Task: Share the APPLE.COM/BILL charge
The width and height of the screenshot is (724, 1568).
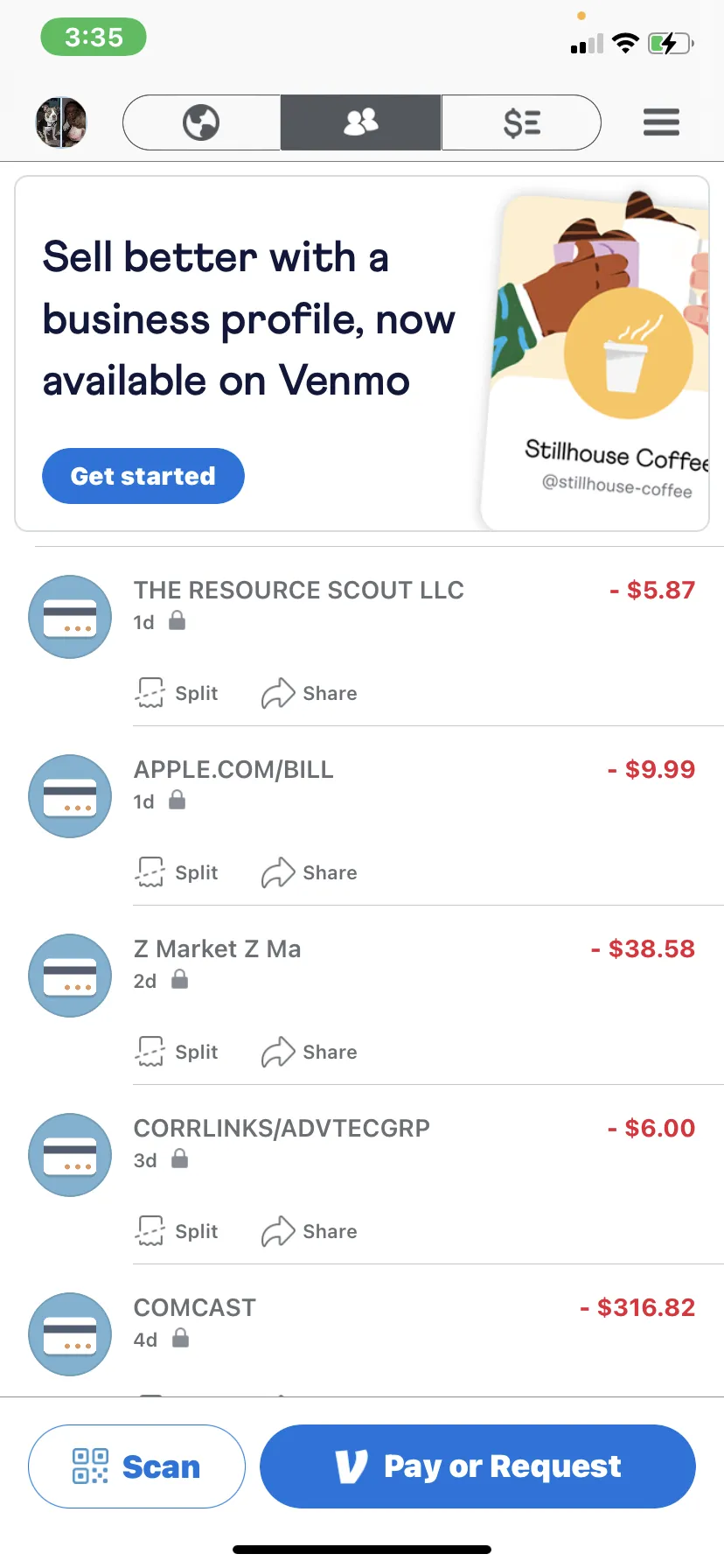Action: pos(310,872)
